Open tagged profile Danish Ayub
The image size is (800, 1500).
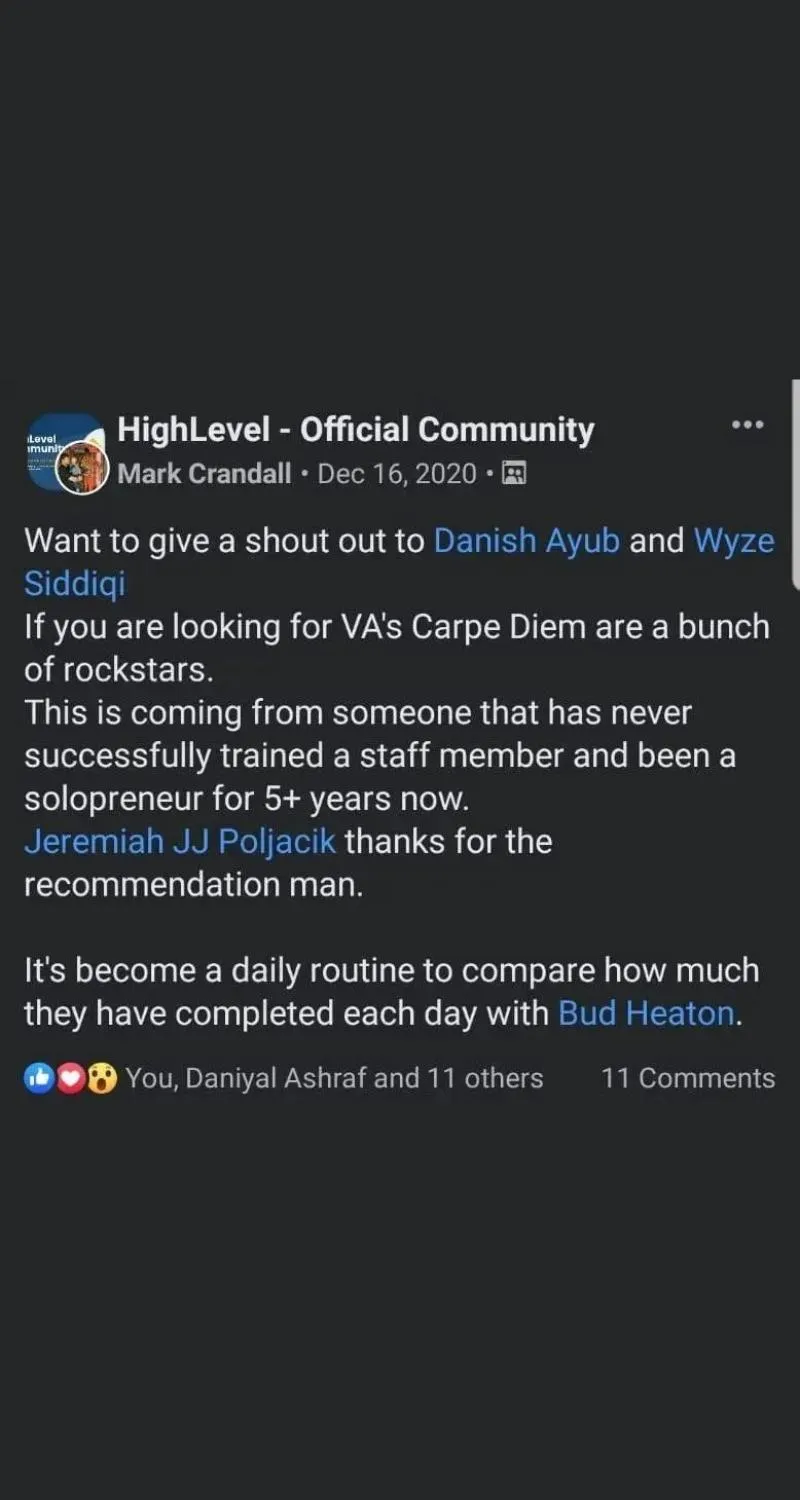pyautogui.click(x=527, y=540)
